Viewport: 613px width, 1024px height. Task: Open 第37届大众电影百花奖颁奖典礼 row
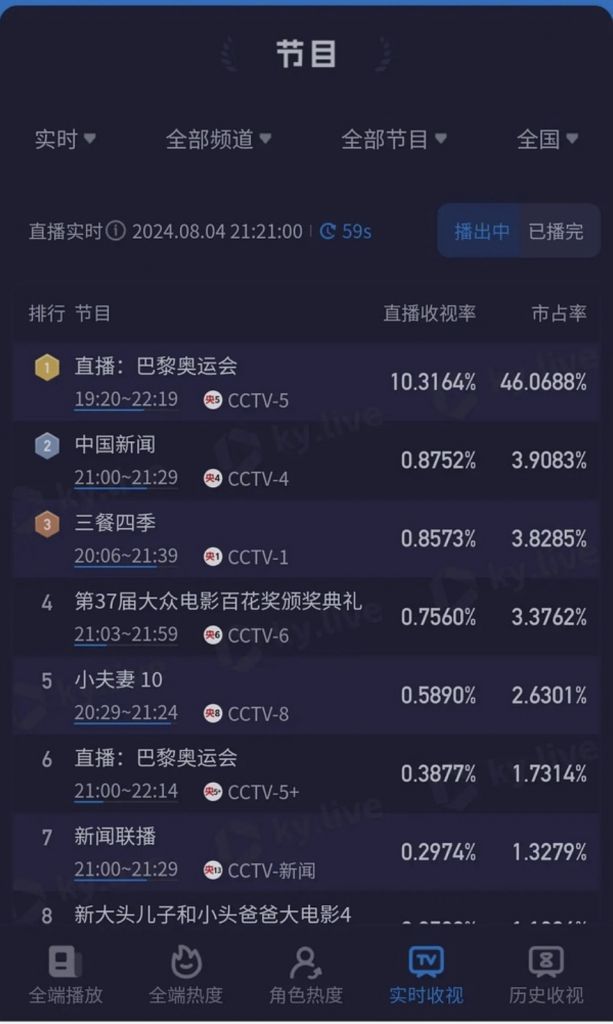click(x=306, y=617)
